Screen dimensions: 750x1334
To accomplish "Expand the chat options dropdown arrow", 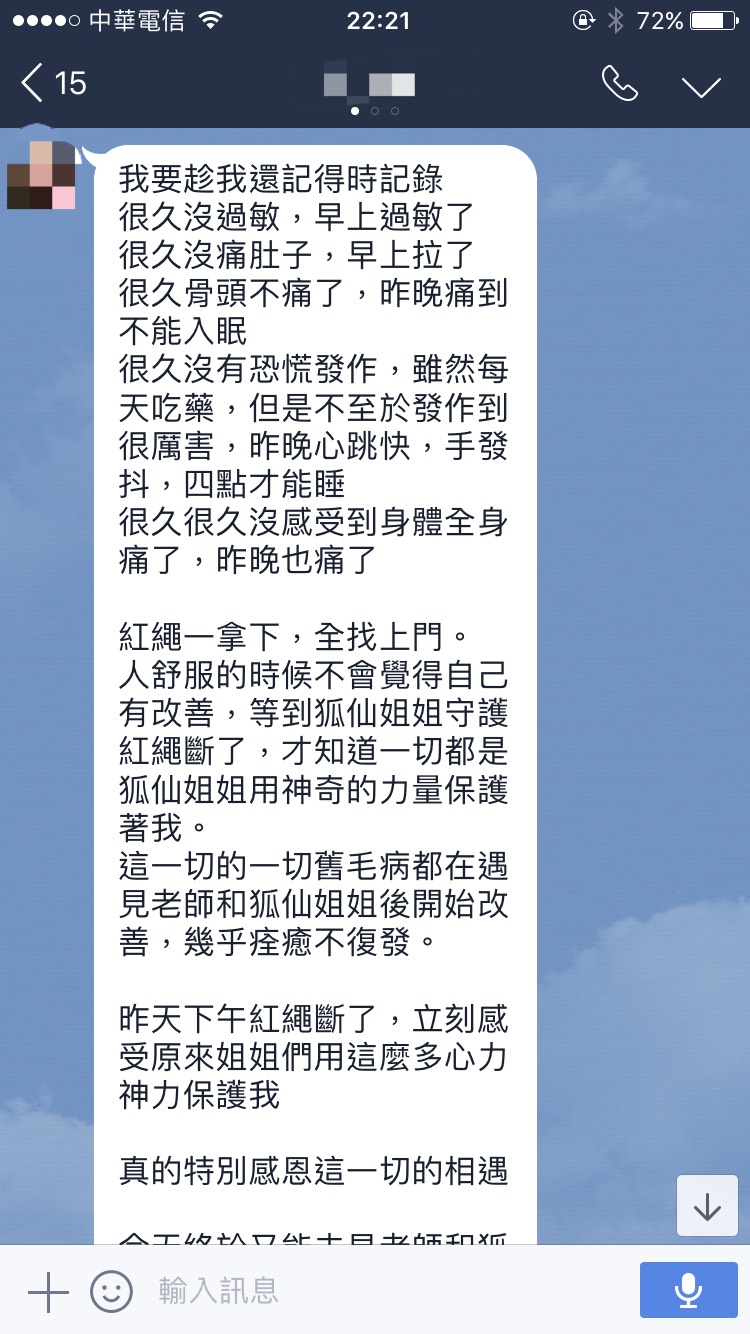I will [x=701, y=86].
